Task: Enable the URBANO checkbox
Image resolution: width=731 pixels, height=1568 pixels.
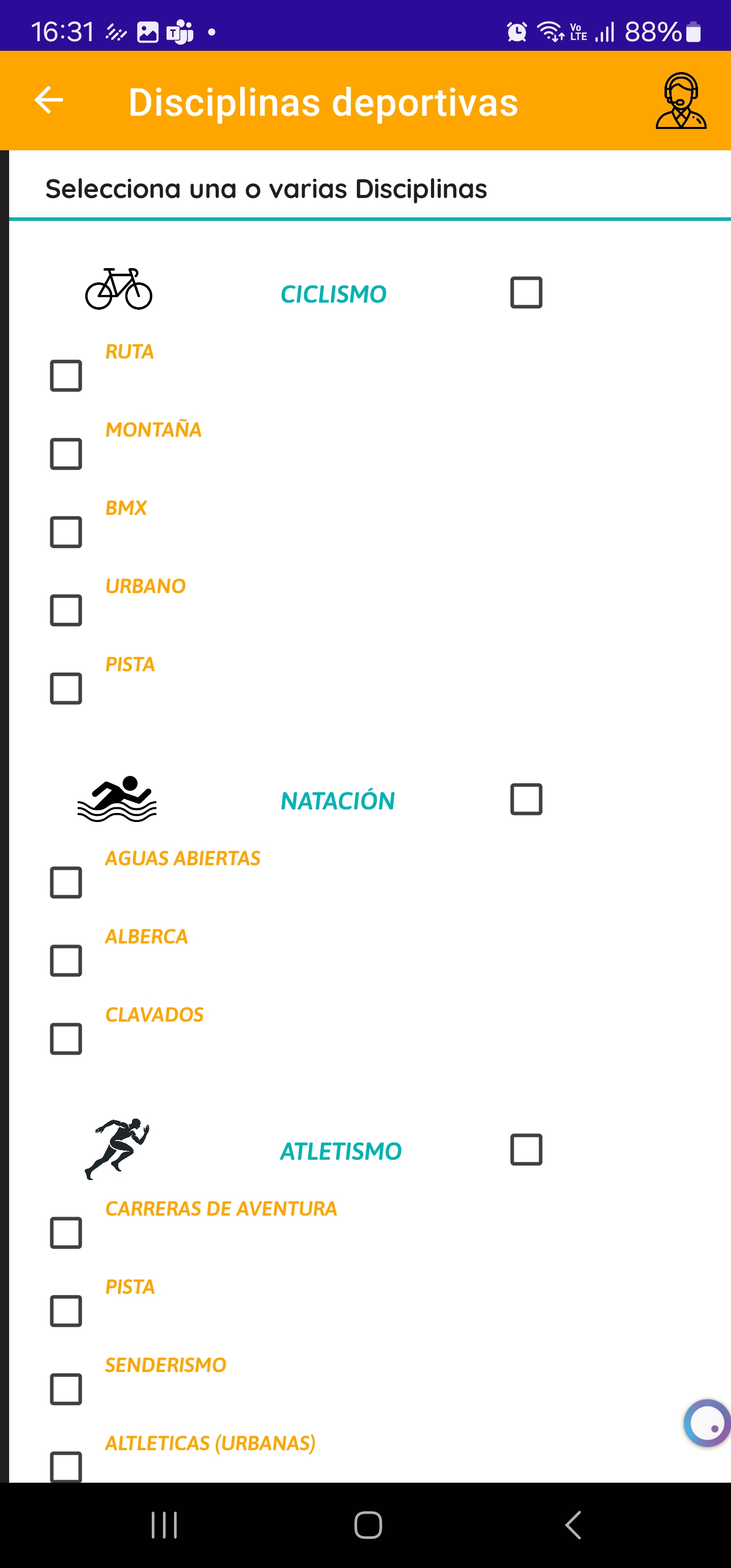Action: 65,610
